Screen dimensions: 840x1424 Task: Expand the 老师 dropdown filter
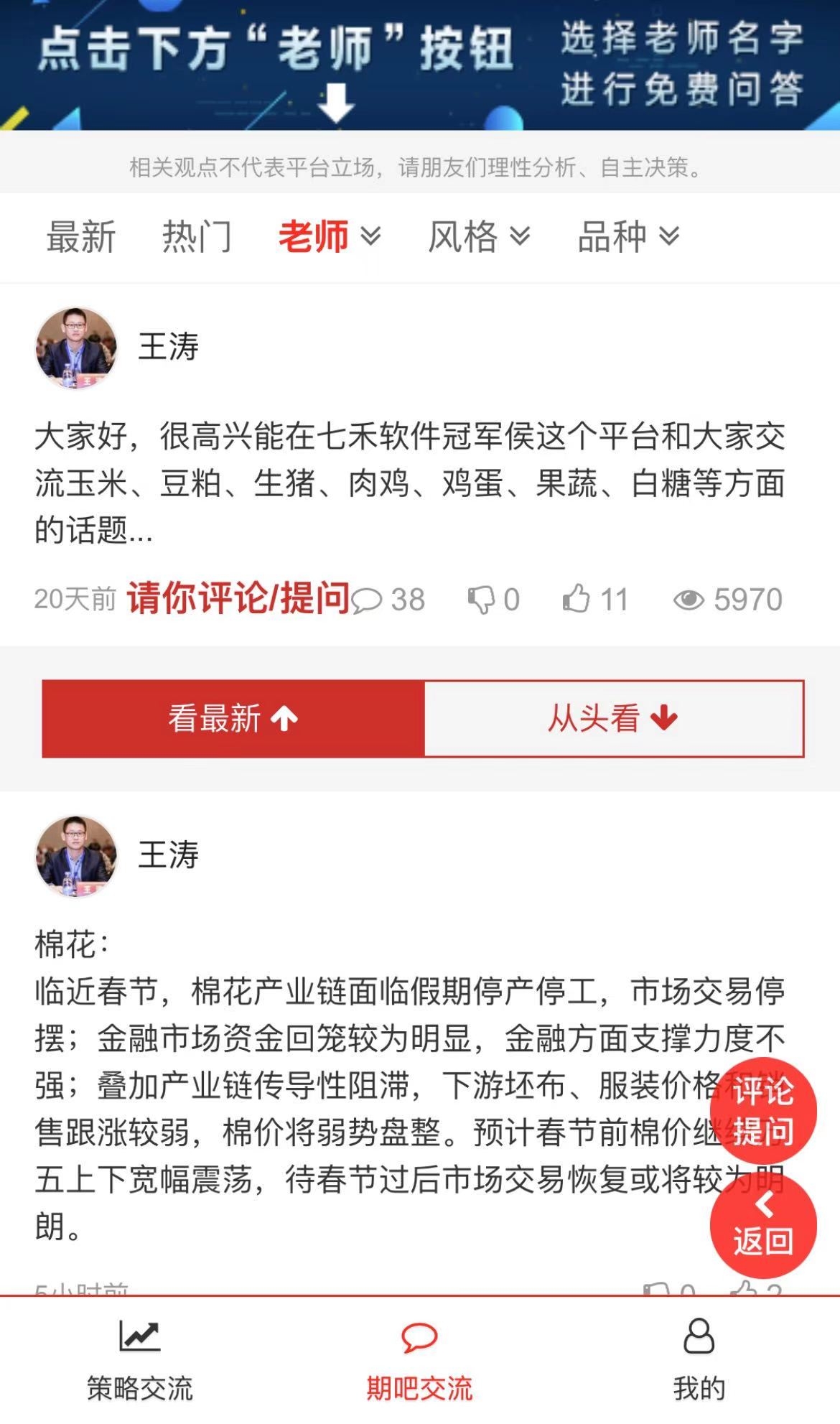[329, 237]
